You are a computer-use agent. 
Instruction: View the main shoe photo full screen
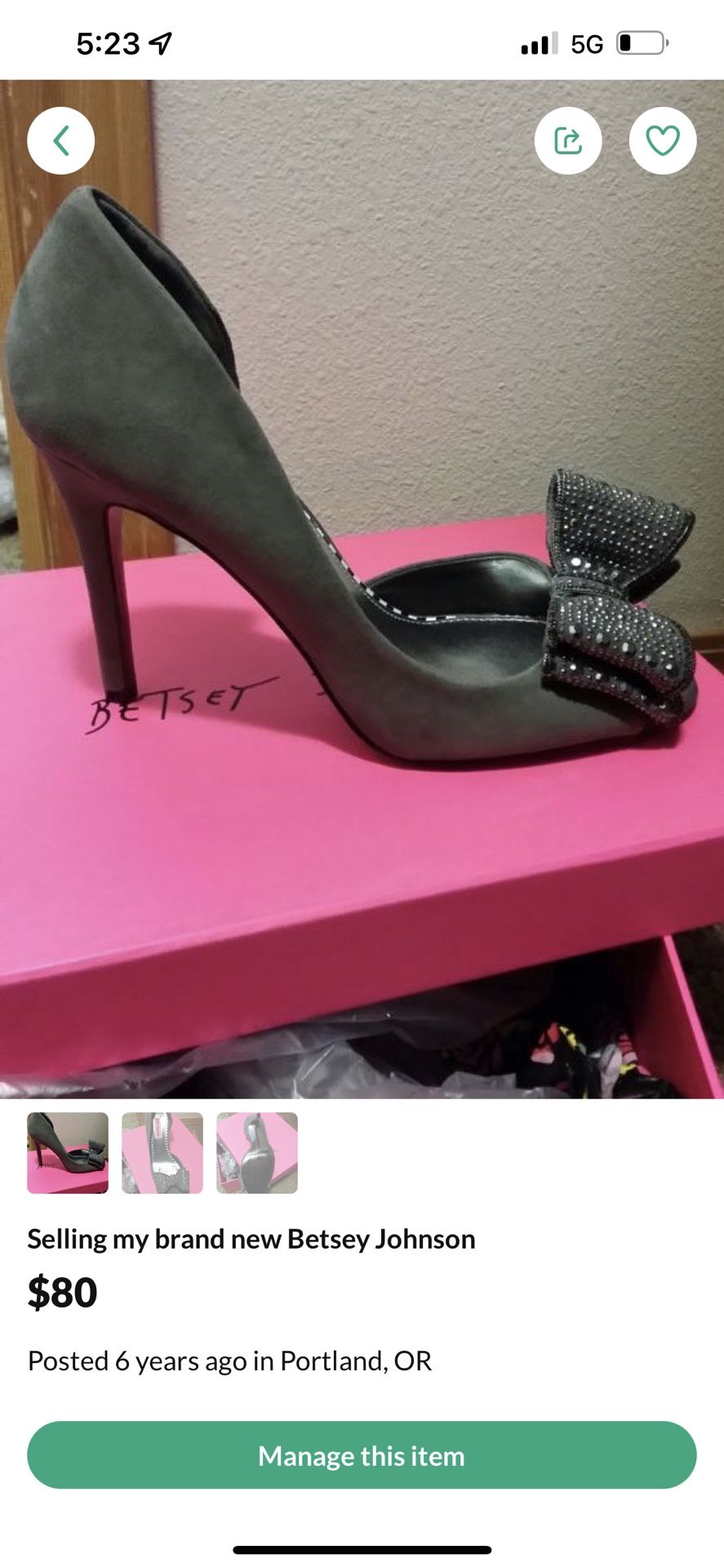[362, 589]
